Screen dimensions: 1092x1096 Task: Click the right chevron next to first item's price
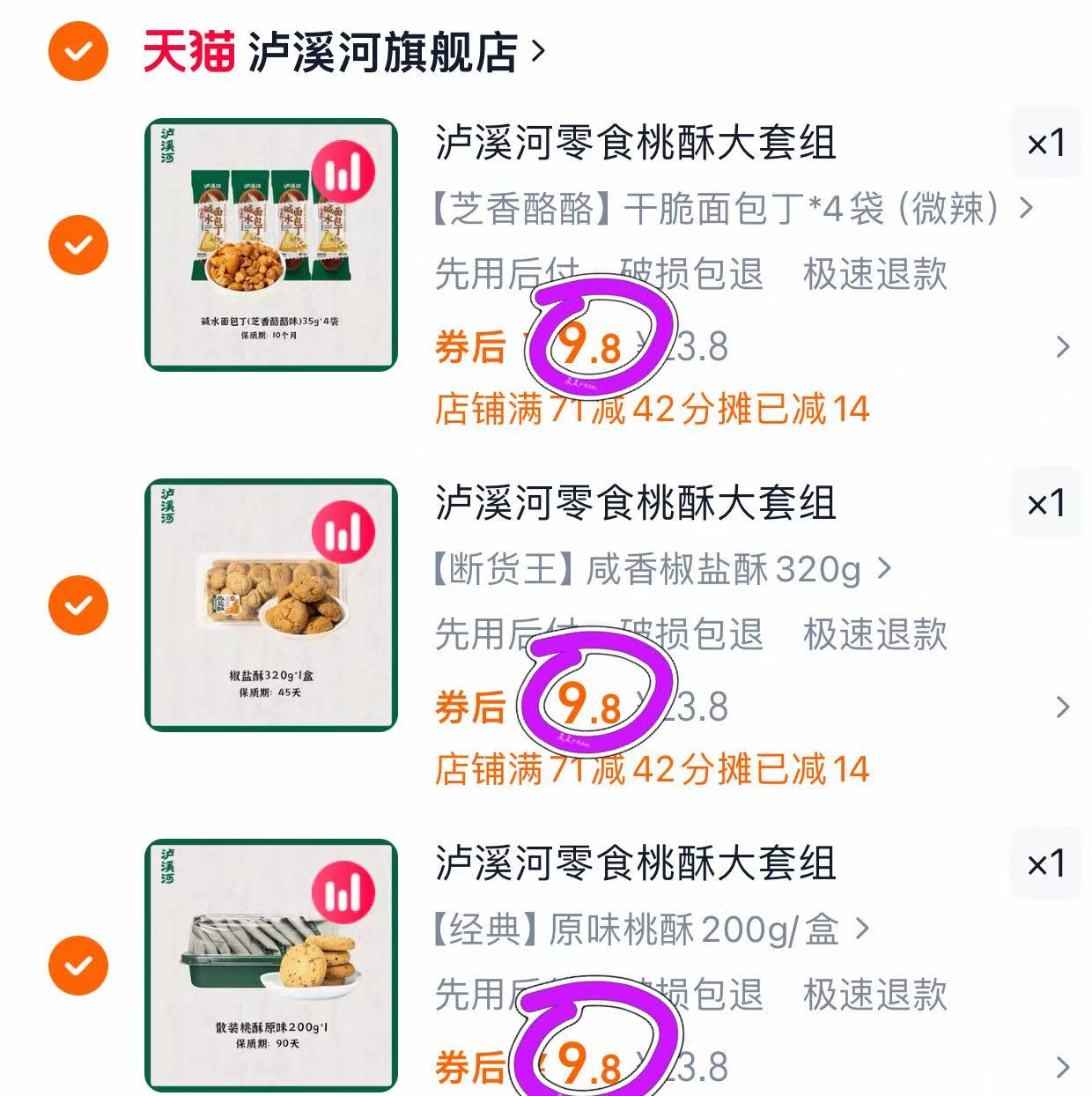pos(1060,348)
